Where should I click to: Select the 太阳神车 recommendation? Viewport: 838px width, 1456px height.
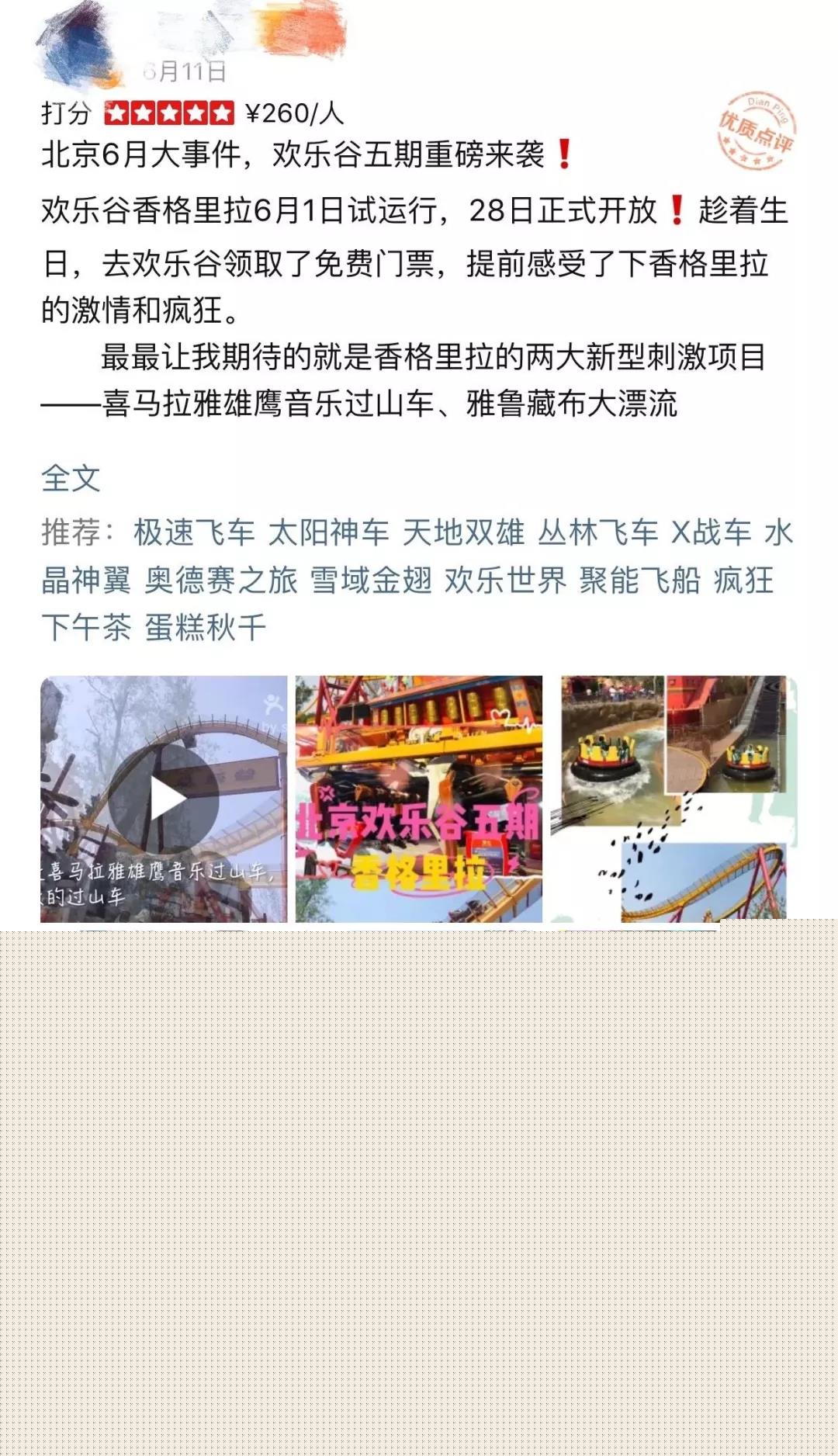pos(328,532)
